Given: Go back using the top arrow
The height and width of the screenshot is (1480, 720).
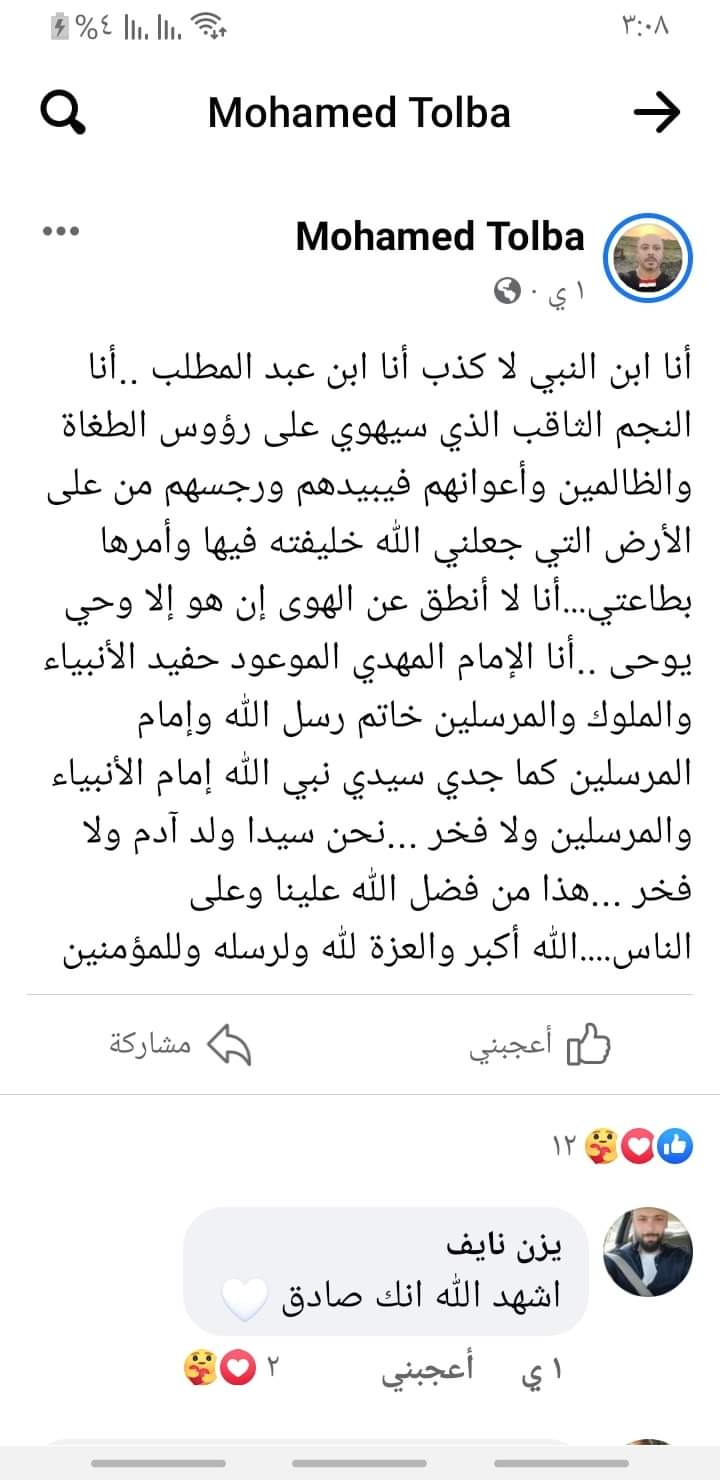Looking at the screenshot, I should [x=657, y=113].
